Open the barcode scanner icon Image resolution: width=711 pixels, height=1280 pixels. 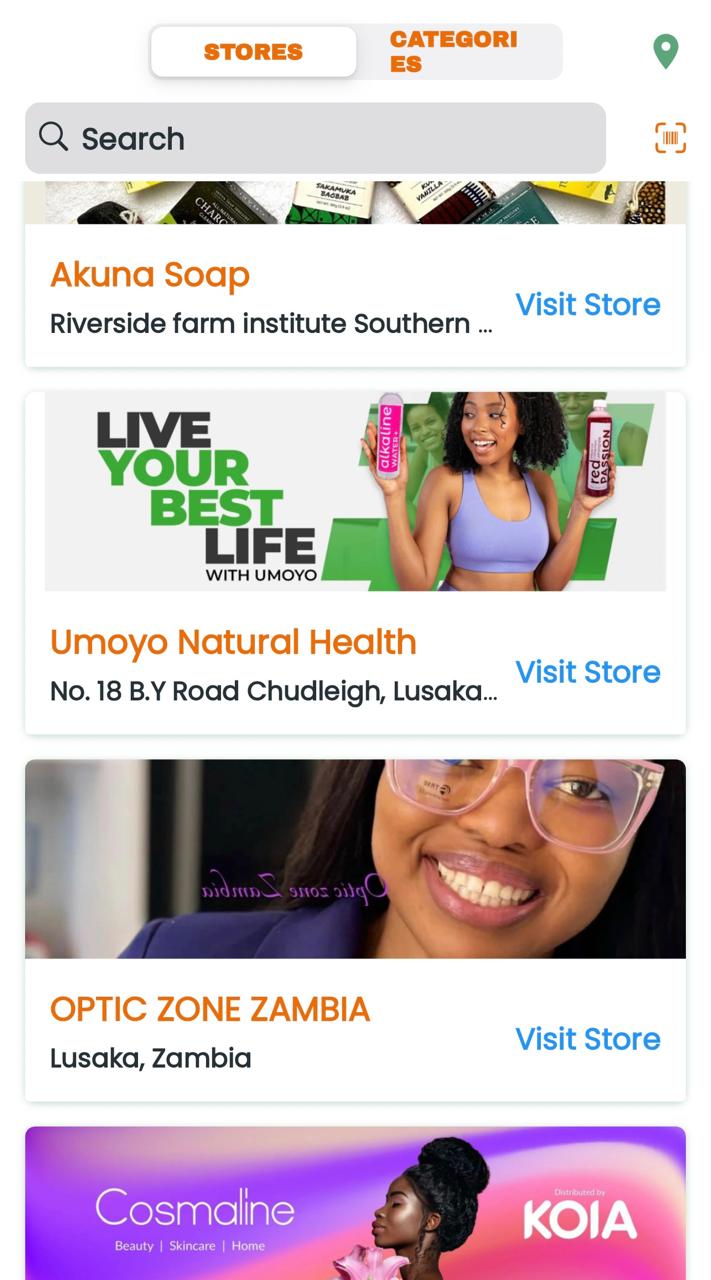pyautogui.click(x=670, y=138)
